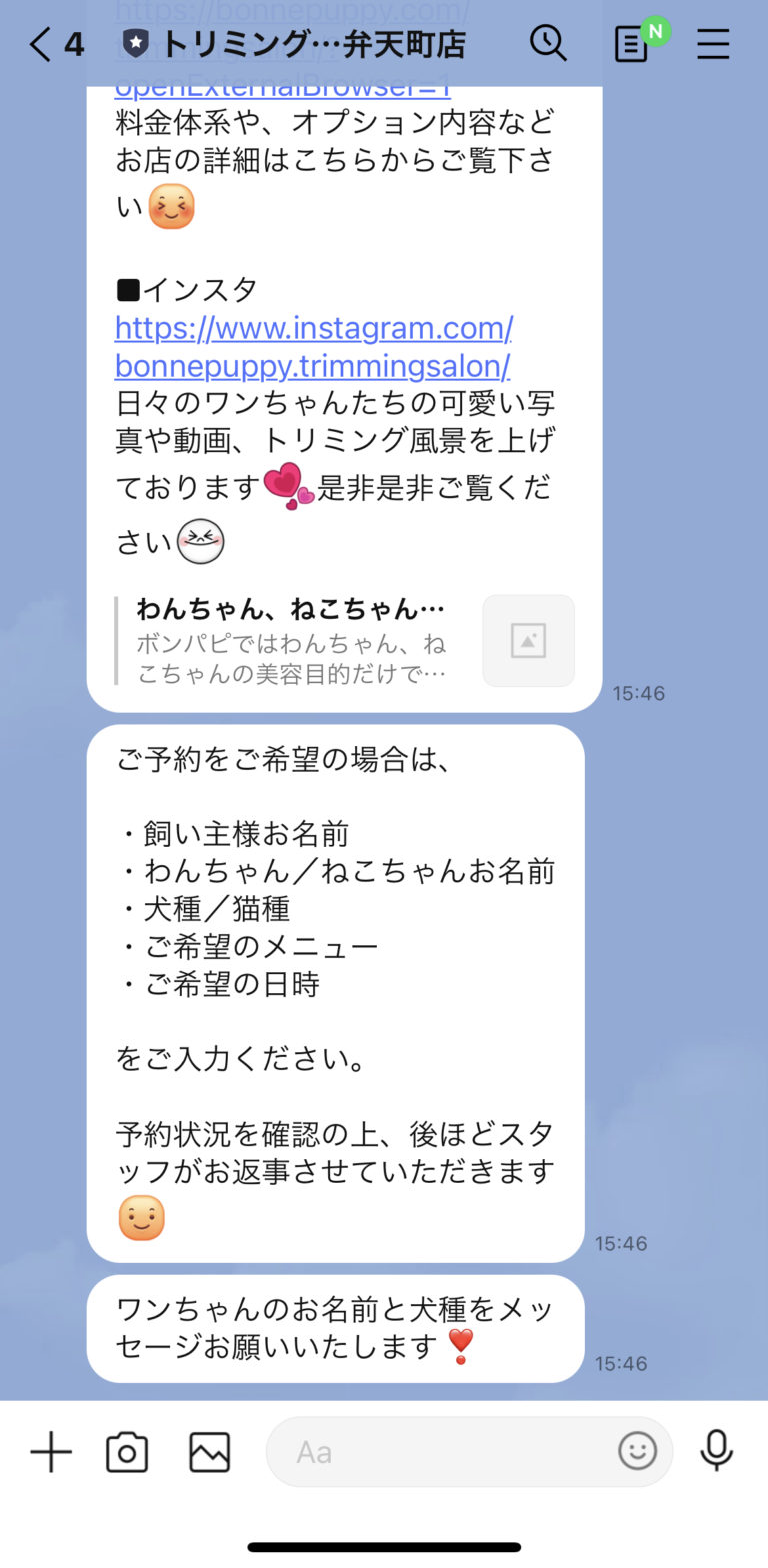Tap the camera icon to take a photo
Viewport: 768px width, 1568px height.
coord(127,1451)
